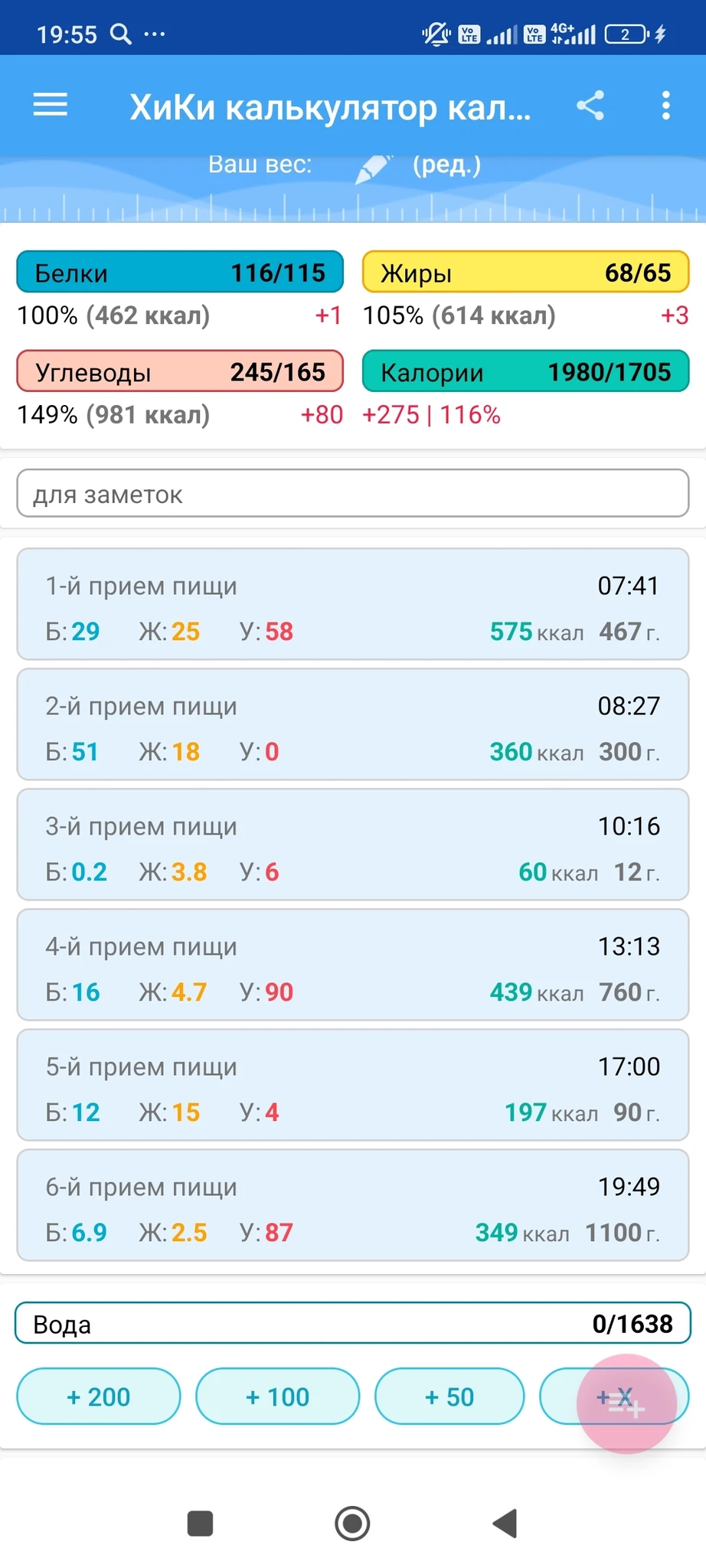Go to the system home screen
The image size is (706, 1568).
352,1523
